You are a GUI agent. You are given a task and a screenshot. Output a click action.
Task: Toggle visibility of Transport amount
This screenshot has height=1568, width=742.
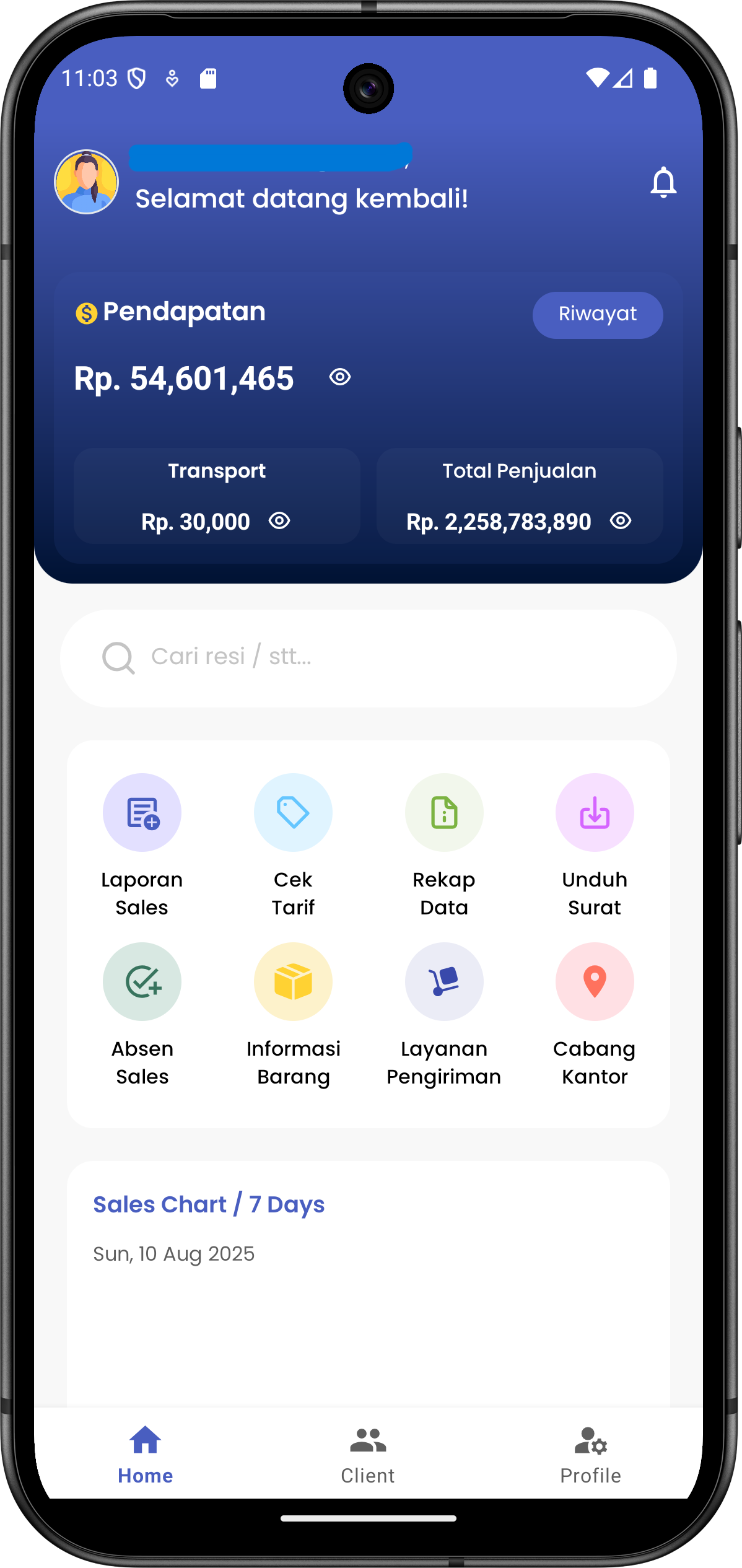tap(279, 521)
